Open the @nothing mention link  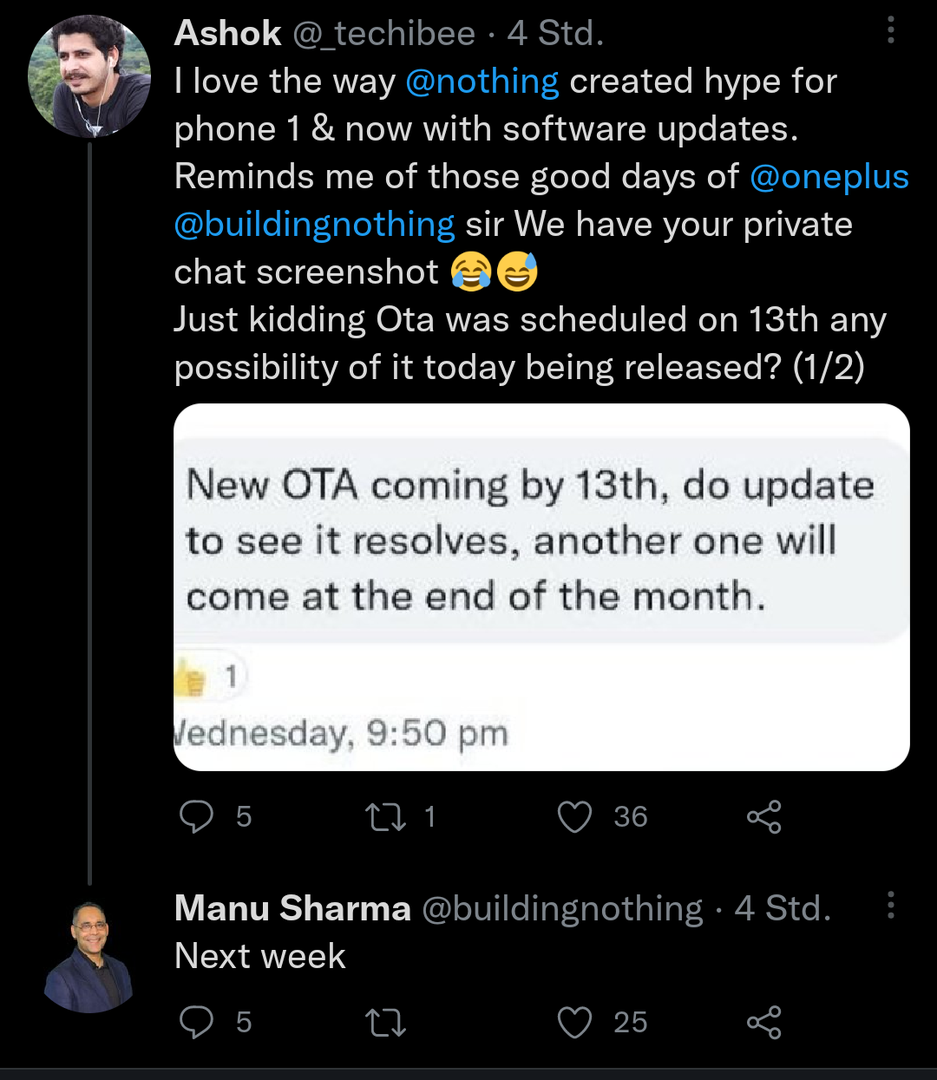[482, 81]
